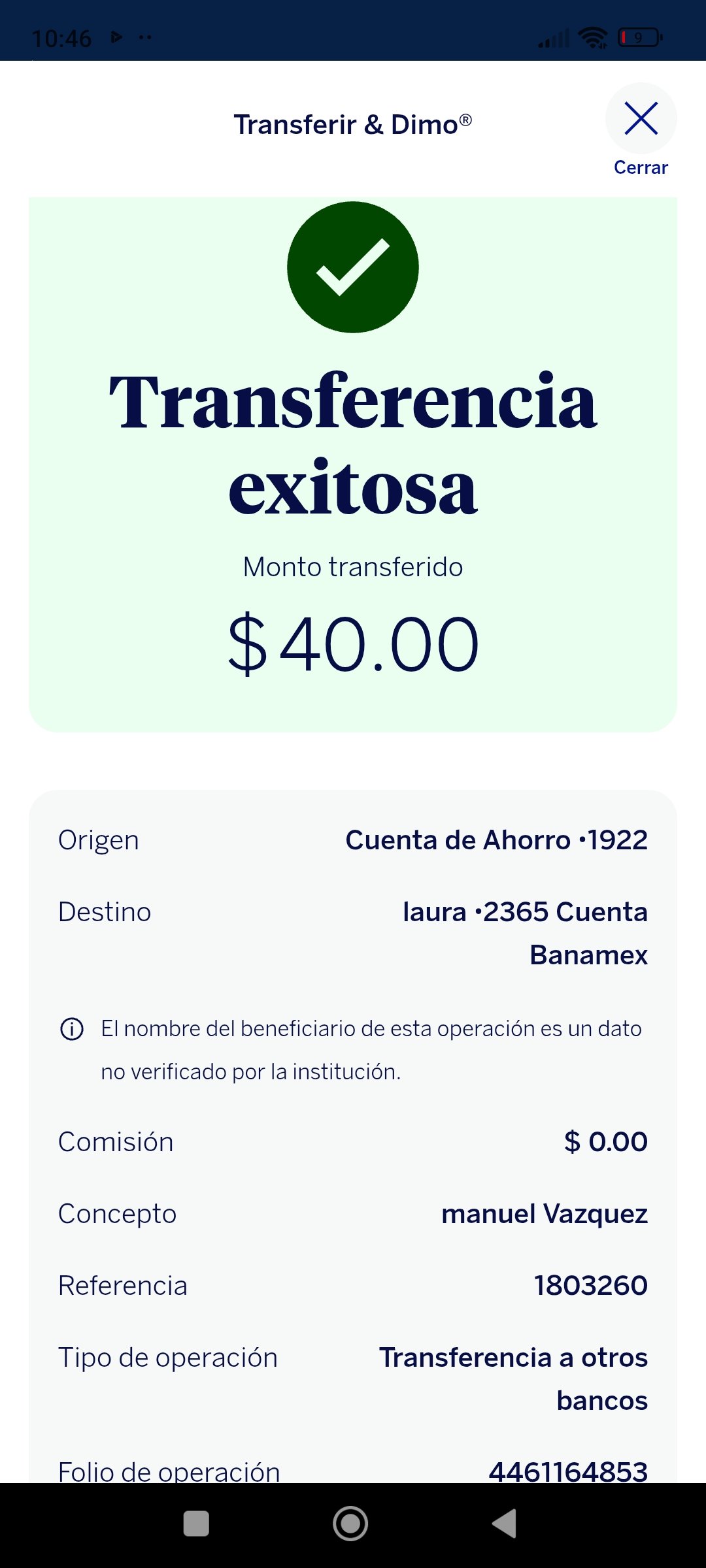
Task: Close the transfer confirmation with Cerrar
Action: [x=641, y=131]
